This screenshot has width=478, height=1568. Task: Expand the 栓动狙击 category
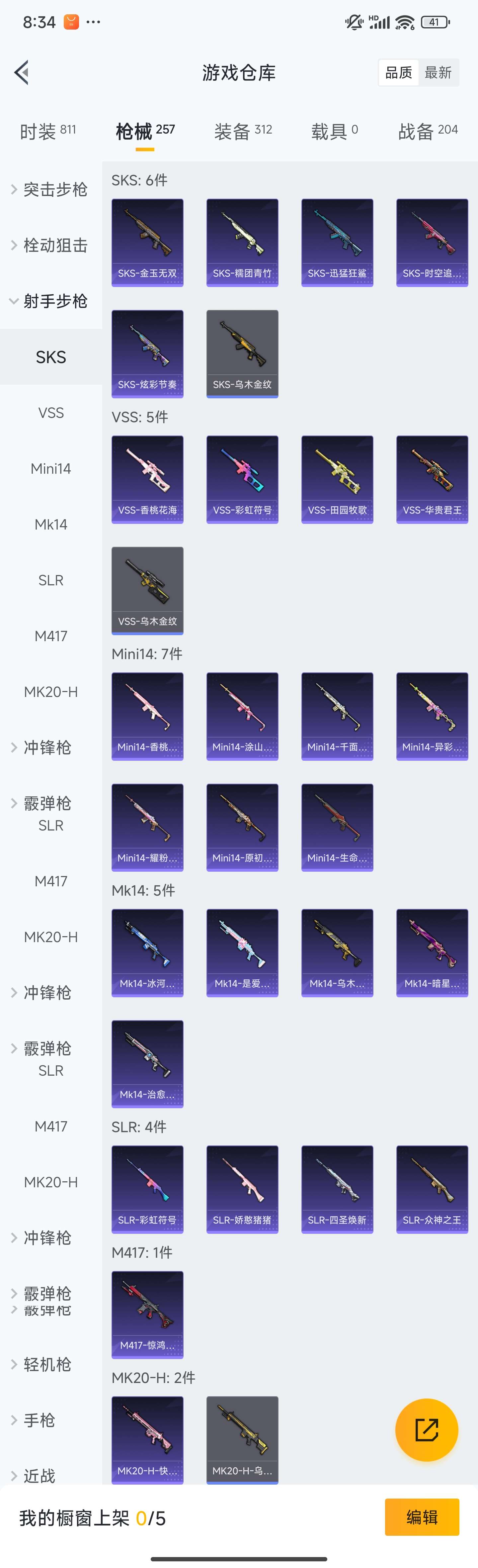51,245
